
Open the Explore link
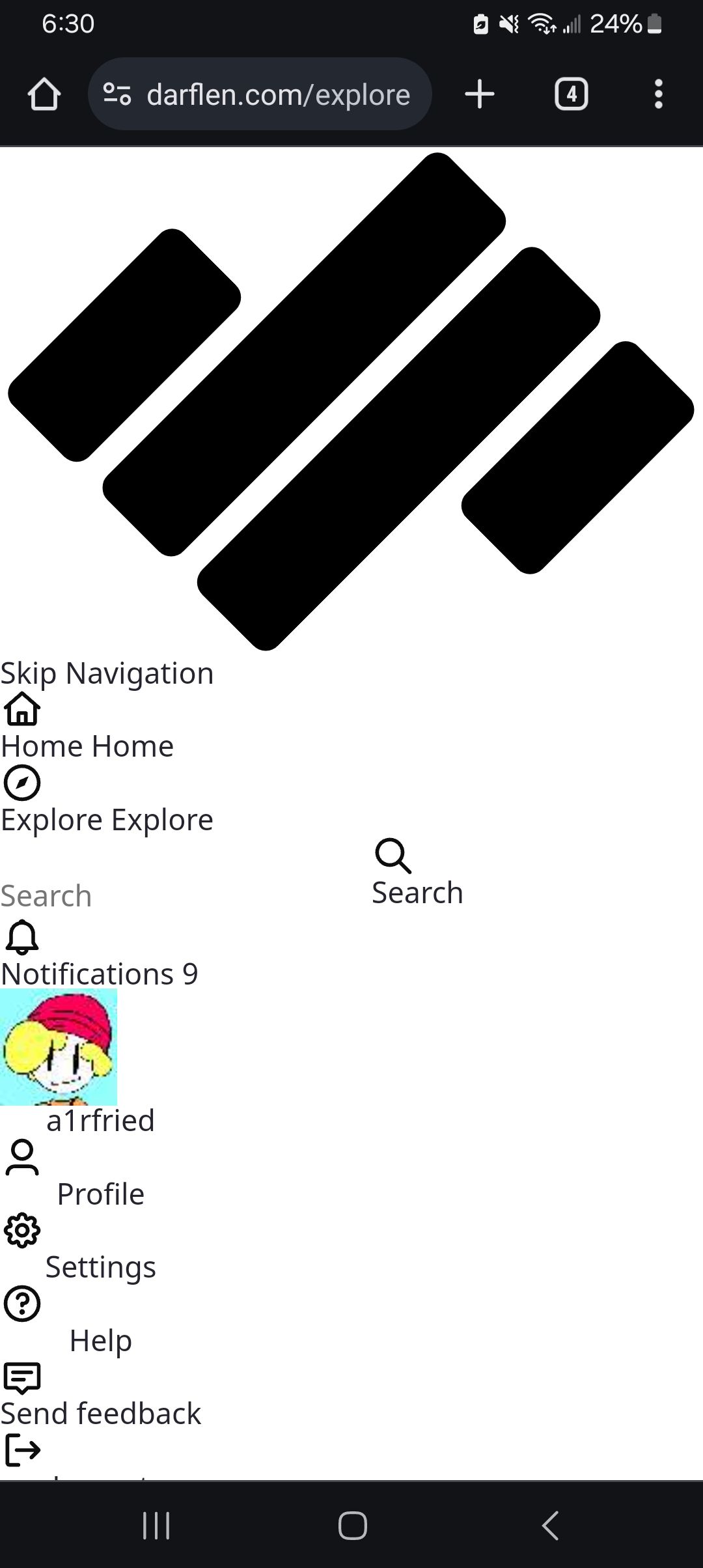107,819
